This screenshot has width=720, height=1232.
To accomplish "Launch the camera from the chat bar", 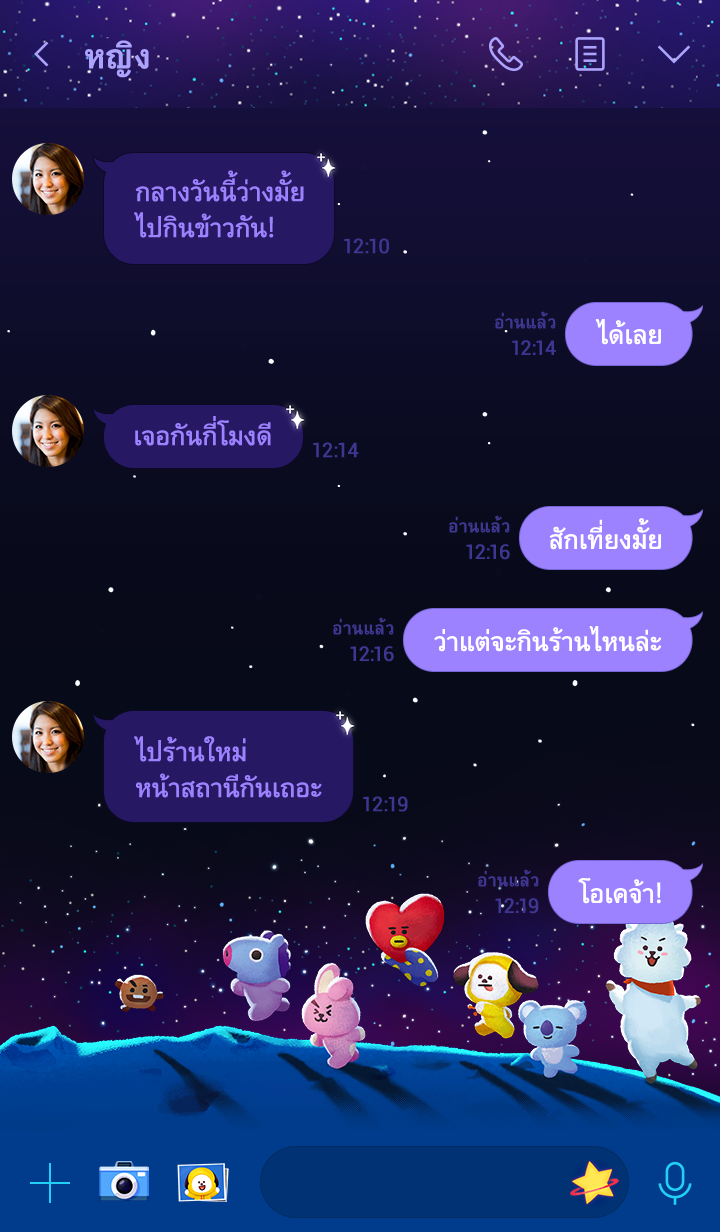I will 124,1182.
